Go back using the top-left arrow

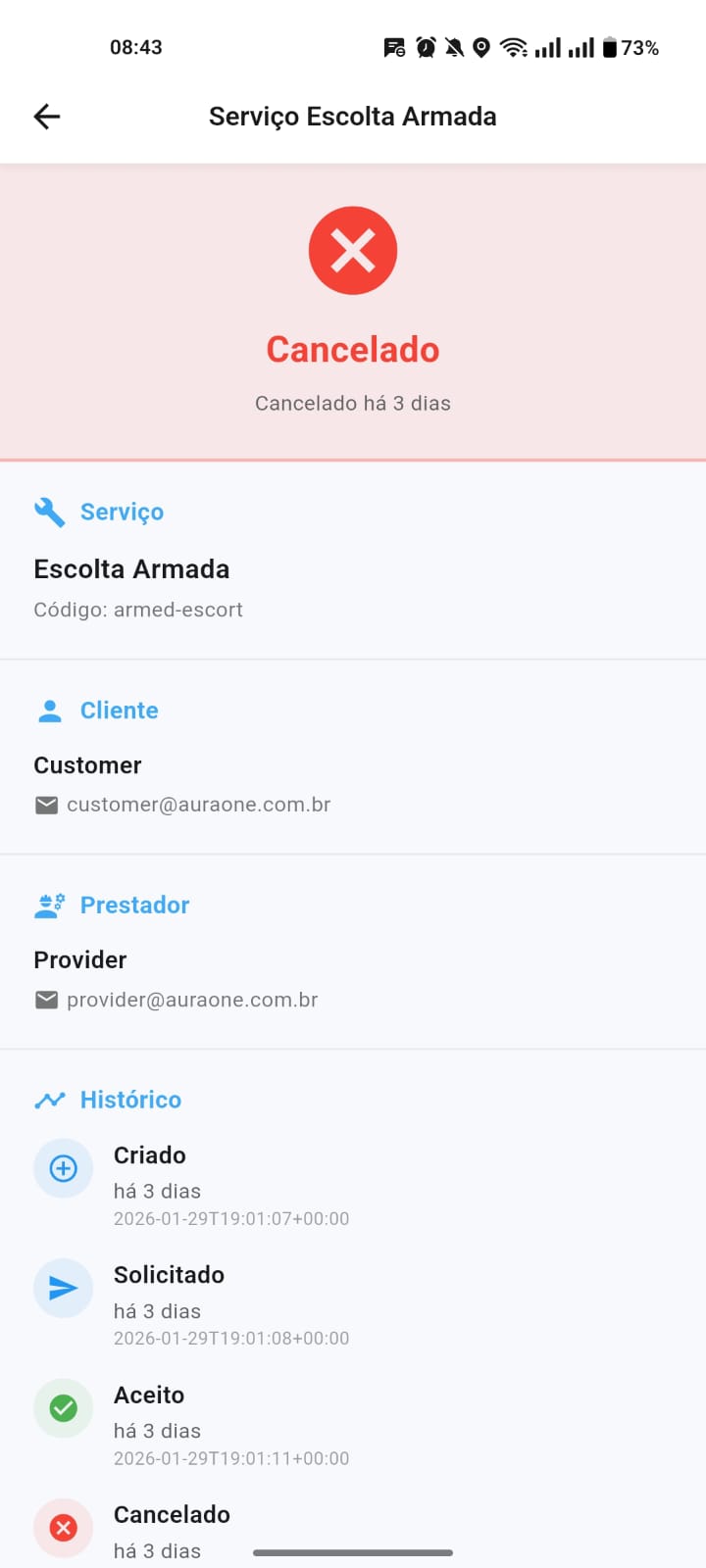coord(46,117)
